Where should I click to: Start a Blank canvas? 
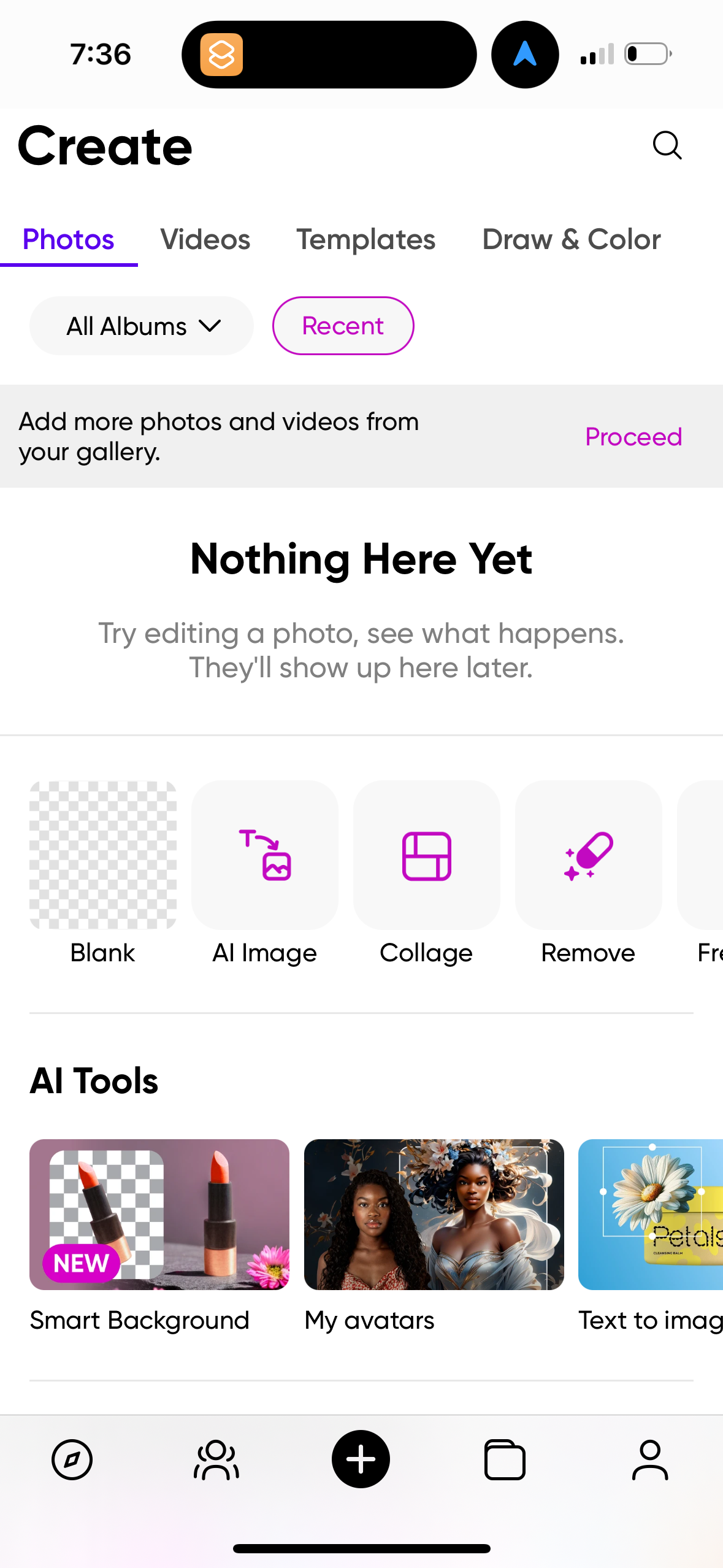click(x=103, y=855)
